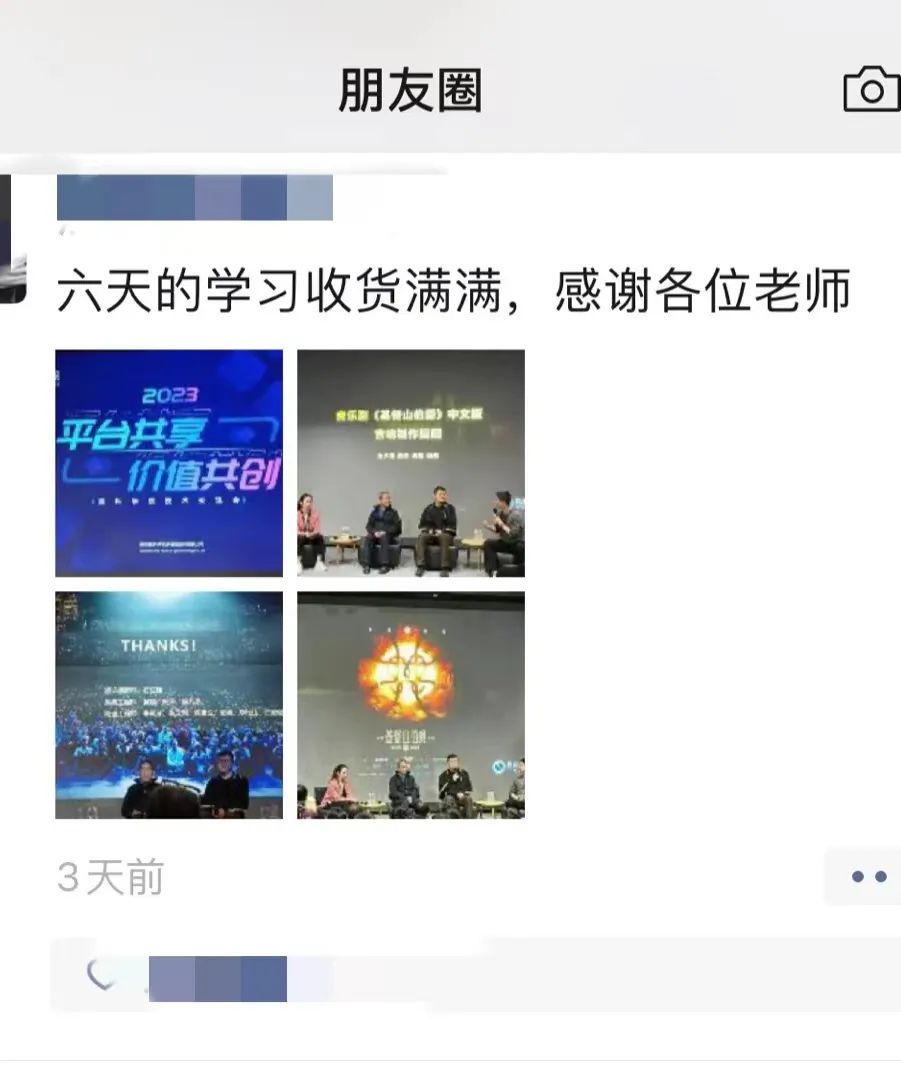Open the poster's blurred profile name

click(195, 197)
